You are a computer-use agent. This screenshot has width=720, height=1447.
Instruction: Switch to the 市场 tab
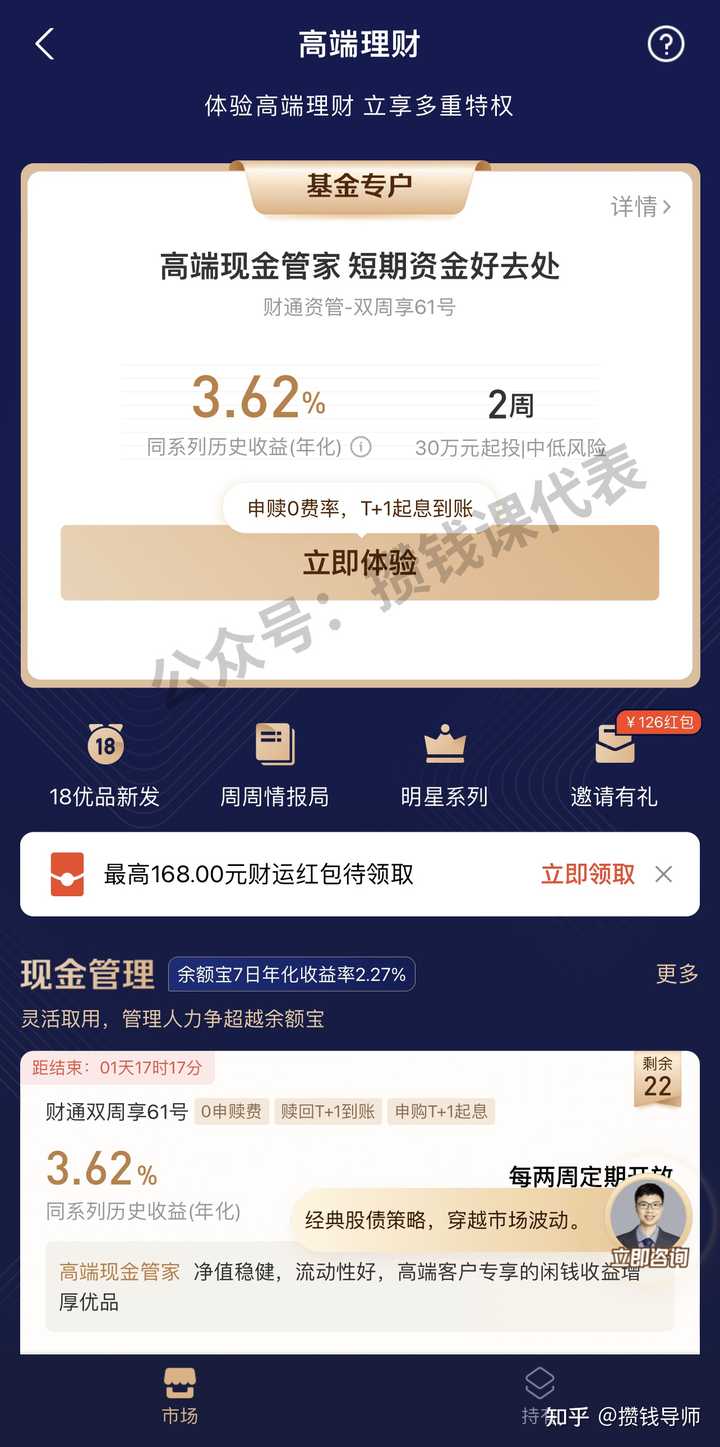point(180,1397)
